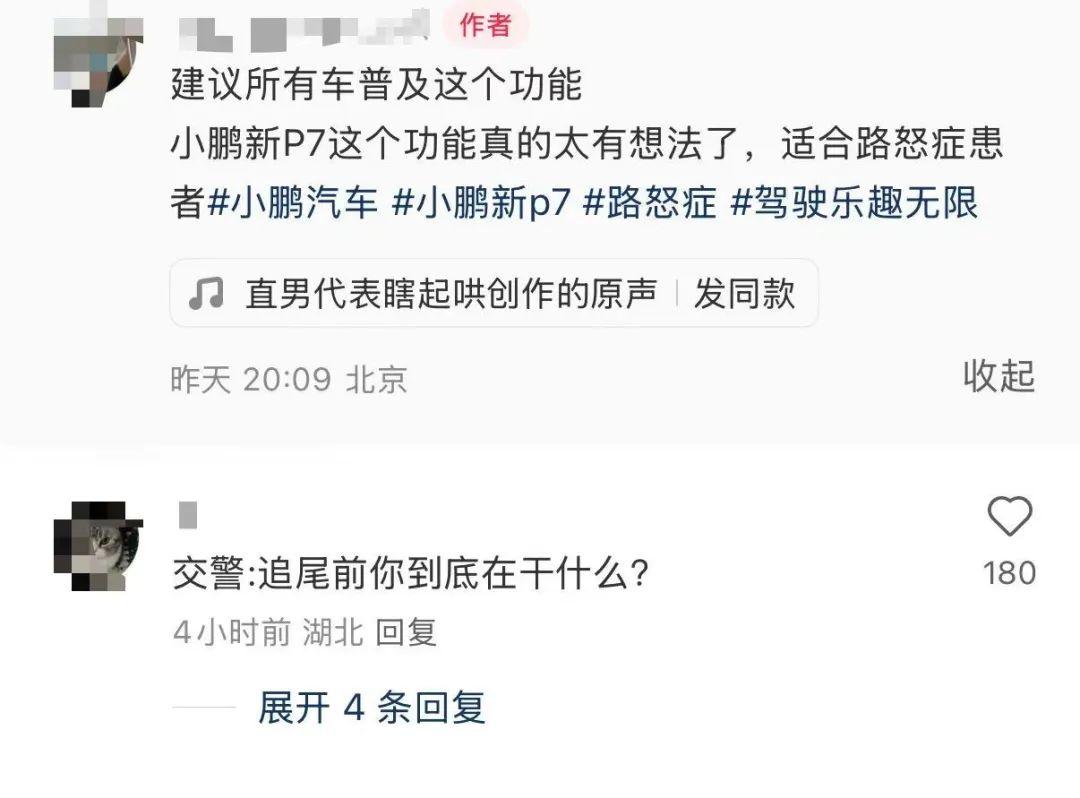The width and height of the screenshot is (1080, 798).
Task: Expand 展开 4 条回复
Action: [x=371, y=708]
